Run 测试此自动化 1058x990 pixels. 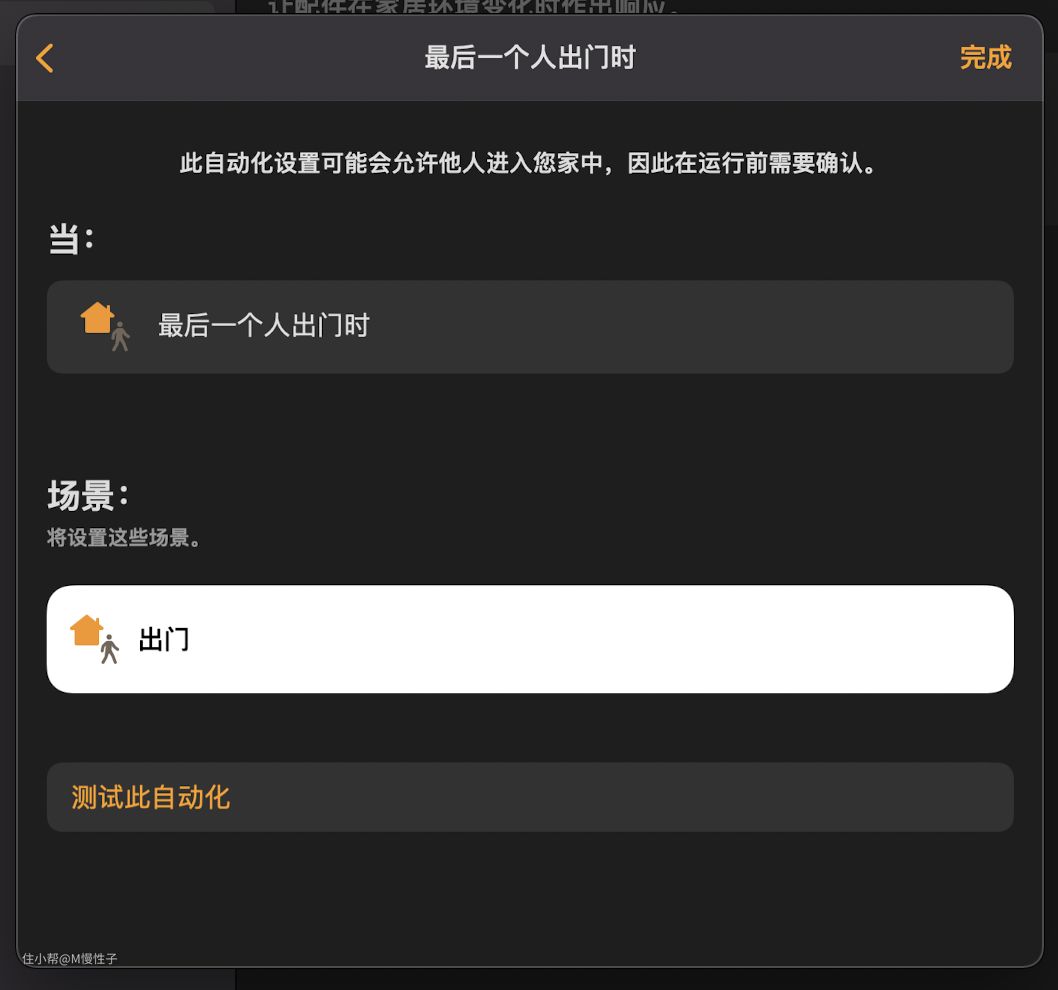click(x=151, y=797)
